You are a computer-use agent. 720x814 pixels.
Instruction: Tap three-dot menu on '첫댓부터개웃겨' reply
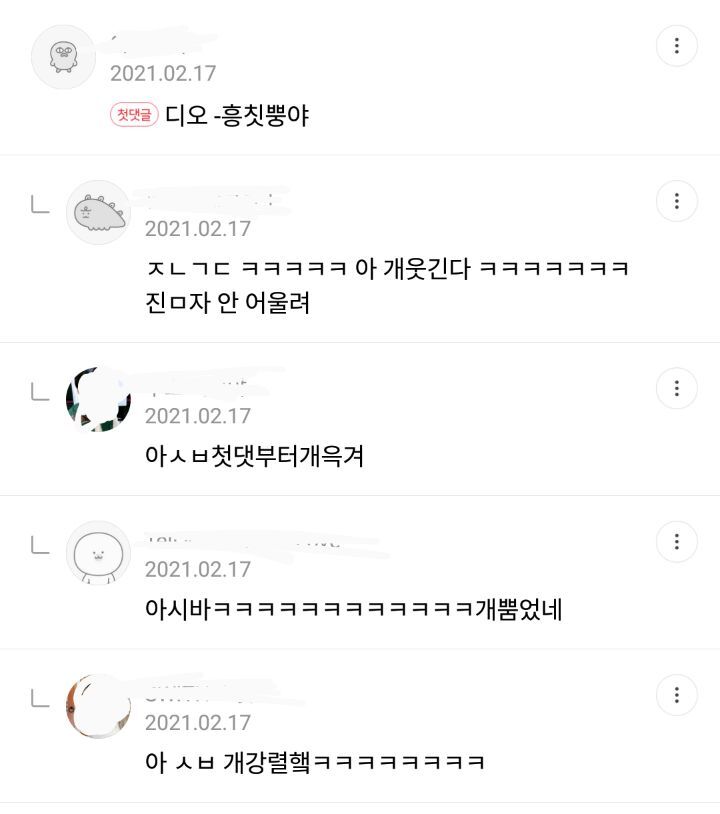(676, 388)
